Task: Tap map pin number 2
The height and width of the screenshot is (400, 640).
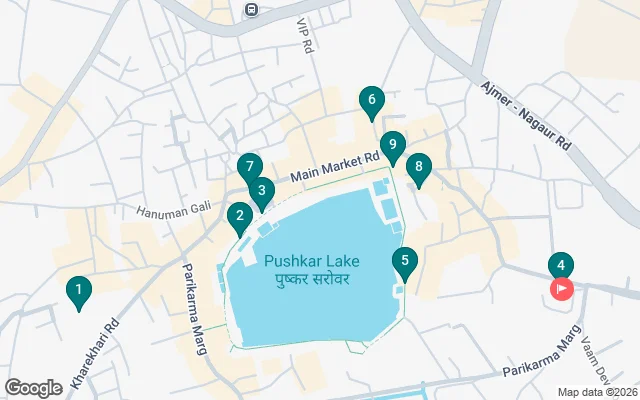Action: click(238, 215)
